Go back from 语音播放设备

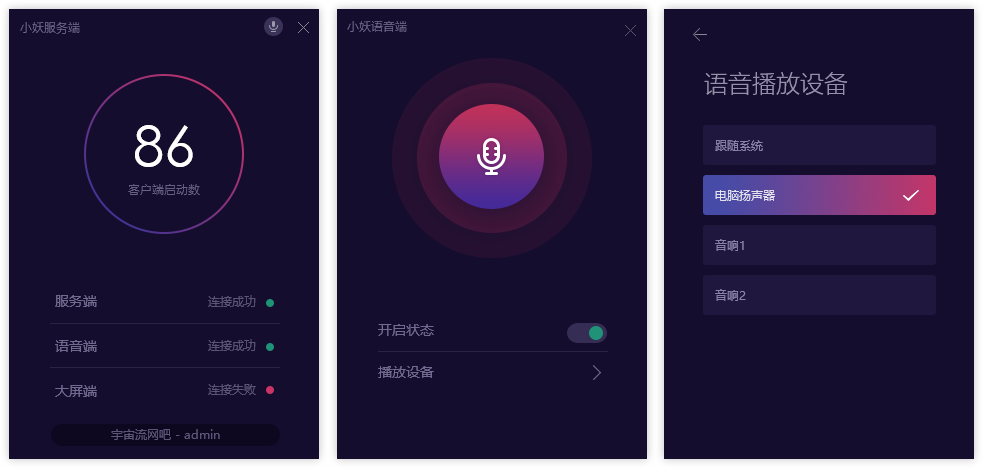point(700,35)
